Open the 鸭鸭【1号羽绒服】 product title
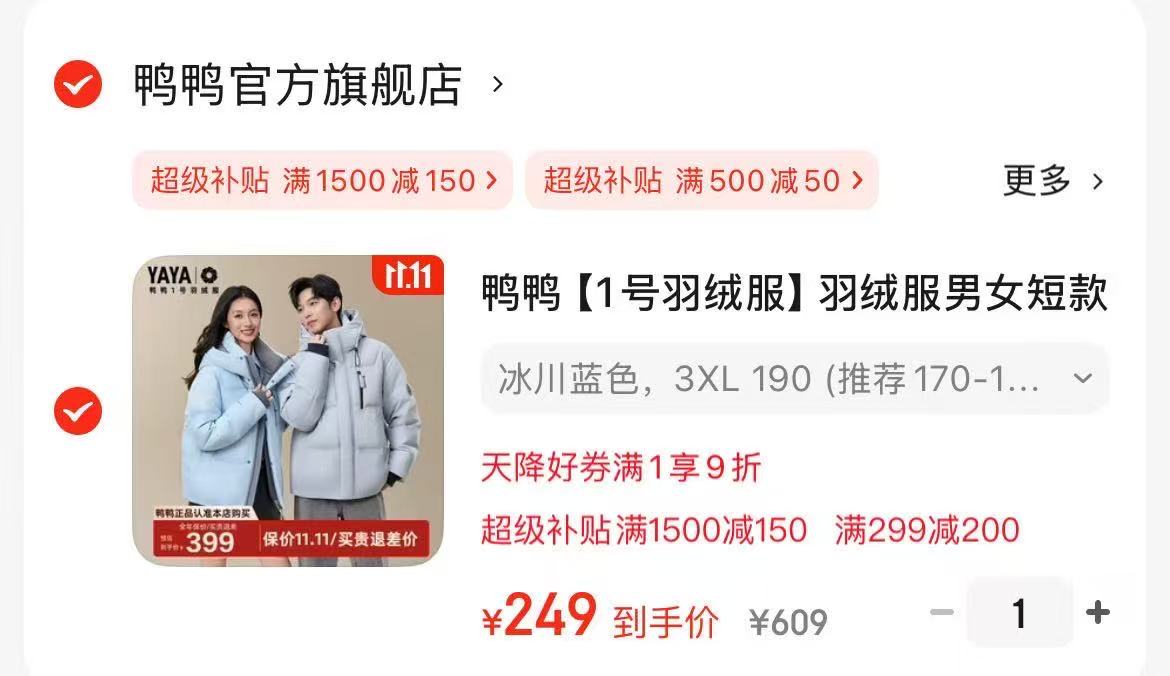The width and height of the screenshot is (1170, 676). 794,295
